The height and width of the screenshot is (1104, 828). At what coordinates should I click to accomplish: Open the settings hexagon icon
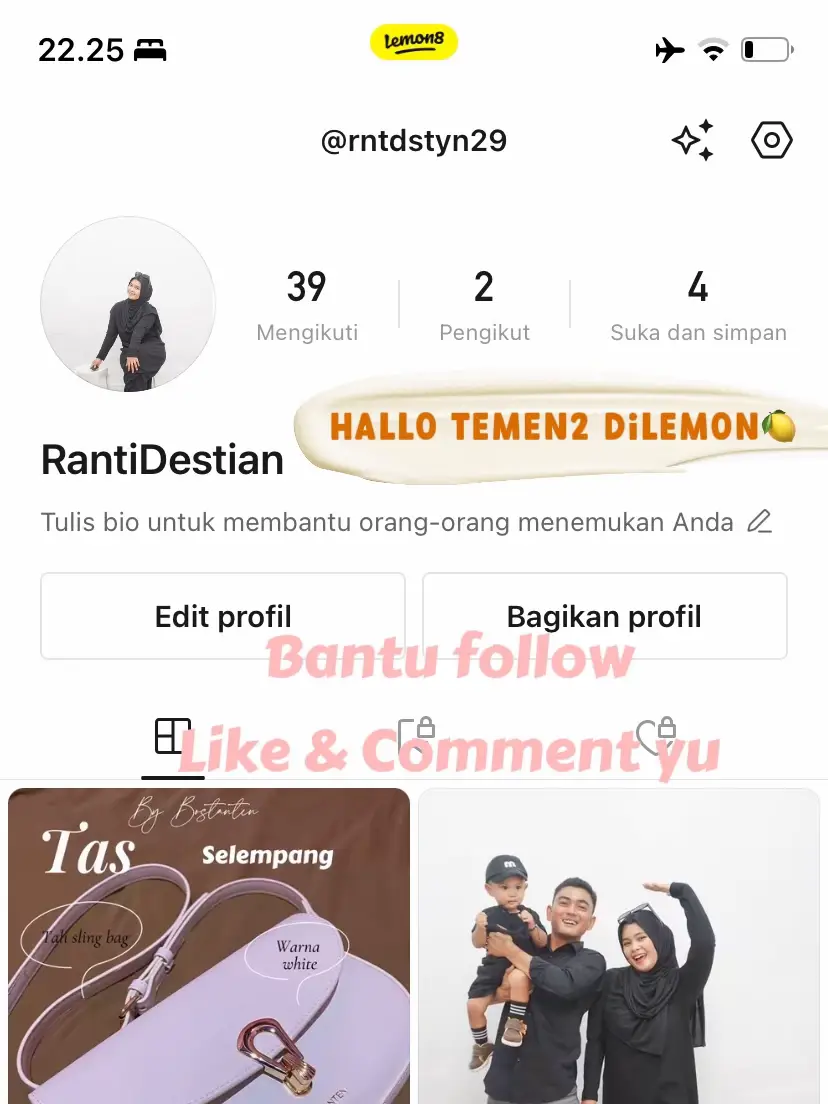pos(771,141)
